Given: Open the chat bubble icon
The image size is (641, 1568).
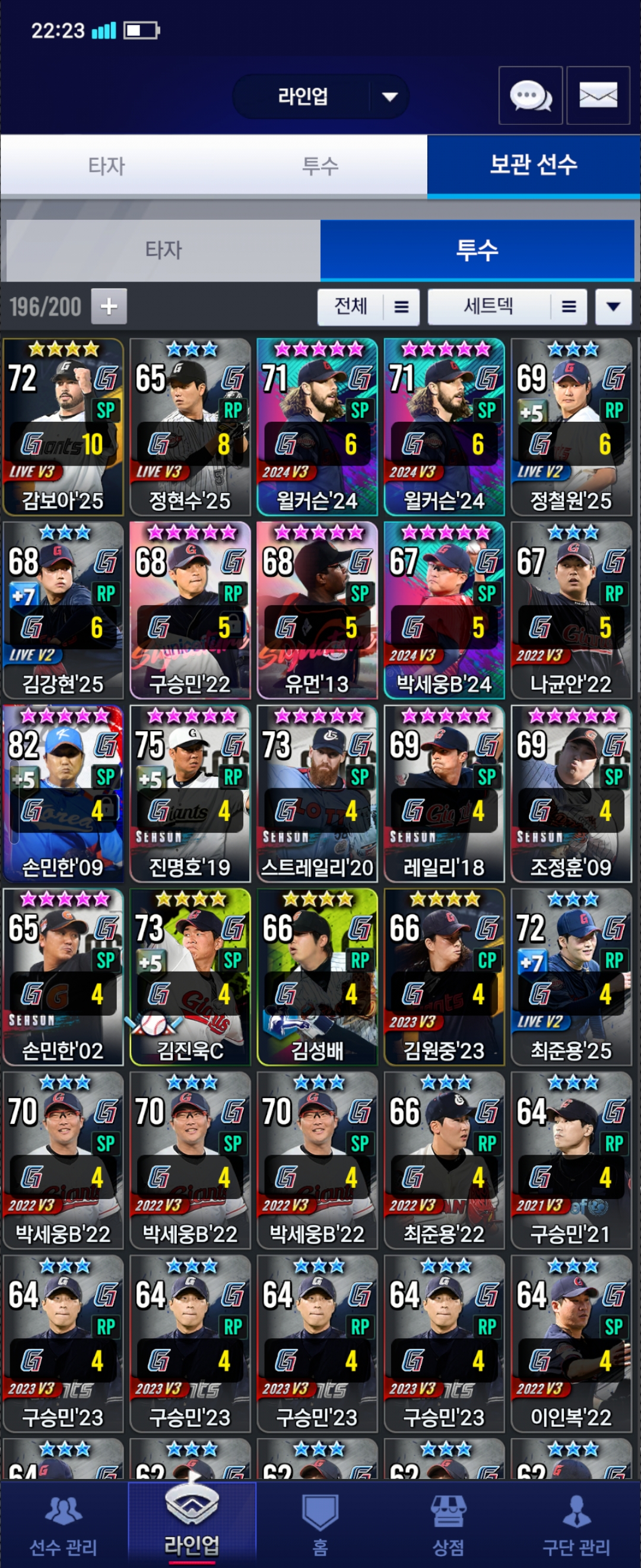Looking at the screenshot, I should click(529, 96).
